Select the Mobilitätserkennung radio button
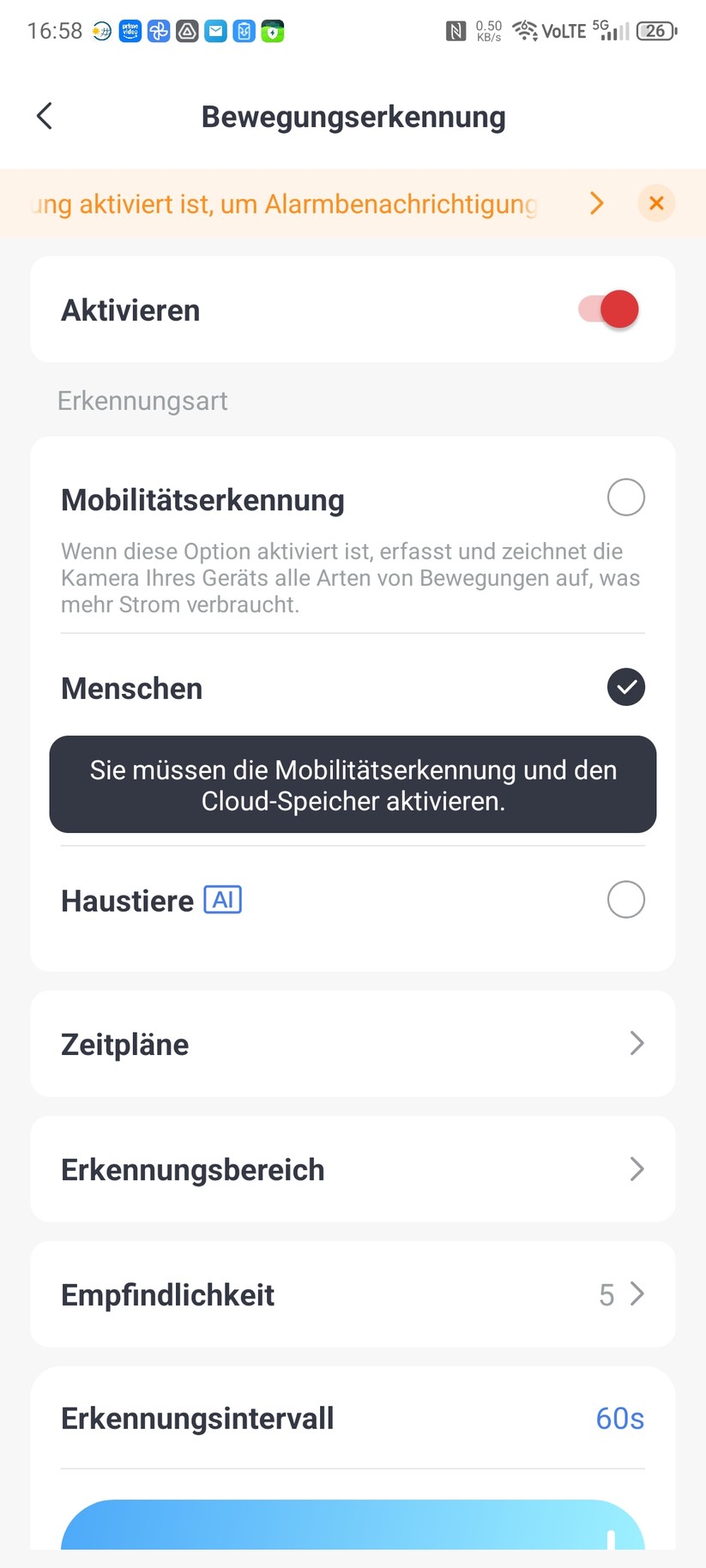 click(x=625, y=497)
